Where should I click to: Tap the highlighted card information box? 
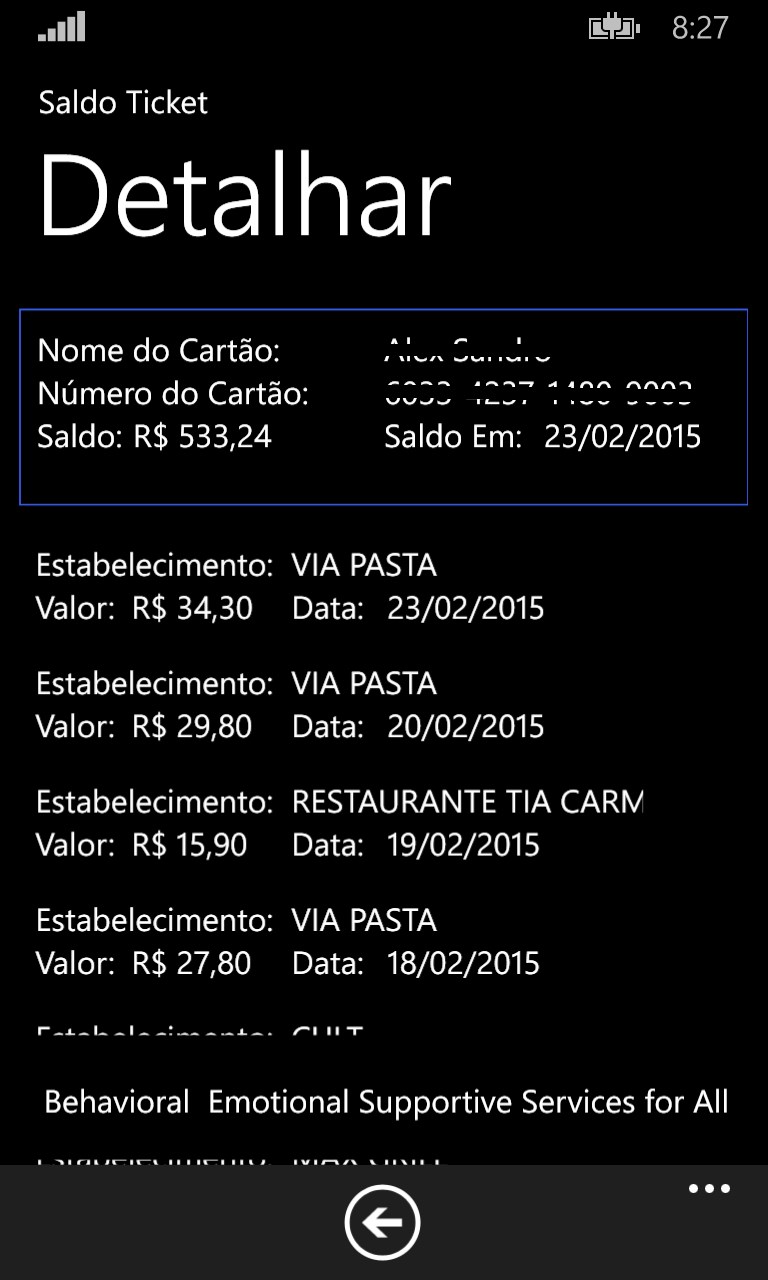pos(384,405)
